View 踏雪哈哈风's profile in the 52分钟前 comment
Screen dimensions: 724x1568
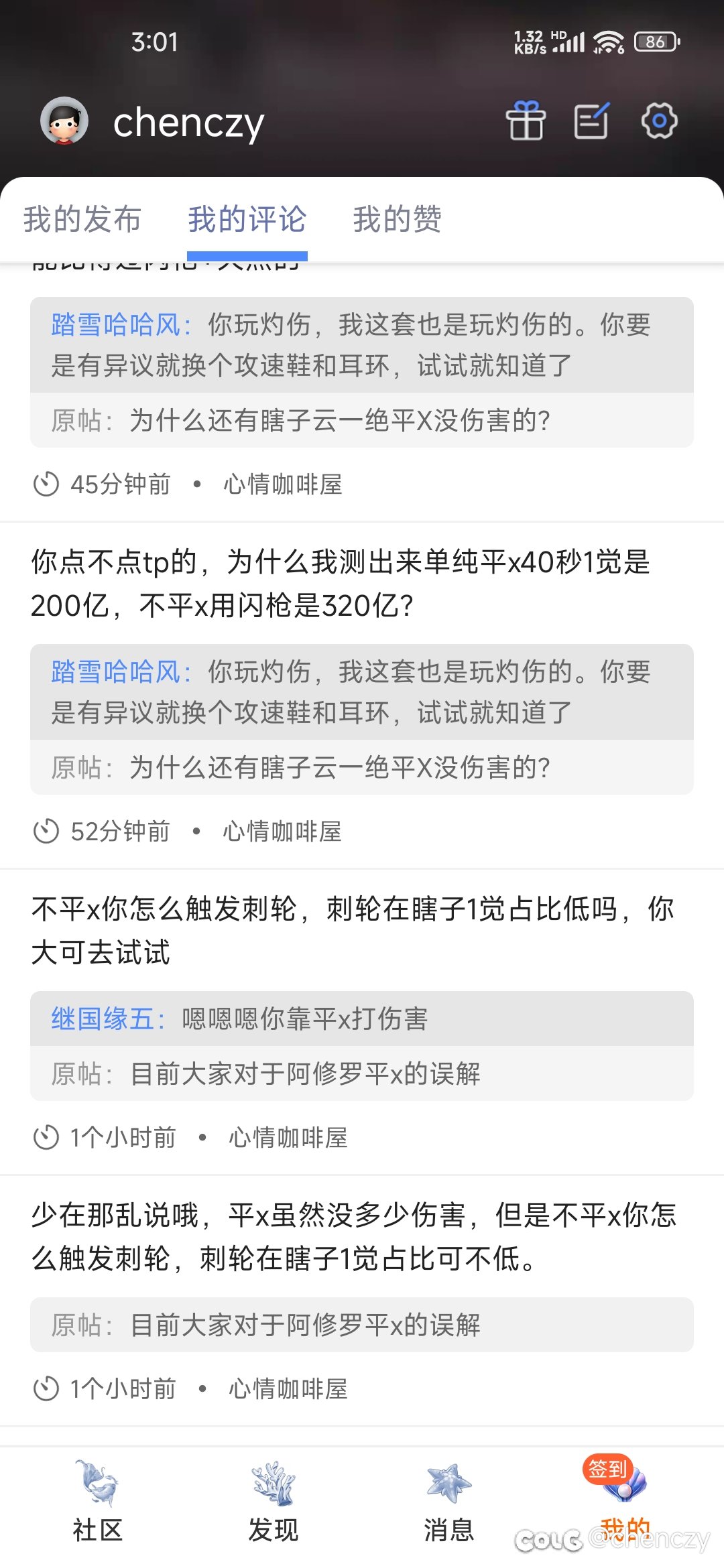116,671
